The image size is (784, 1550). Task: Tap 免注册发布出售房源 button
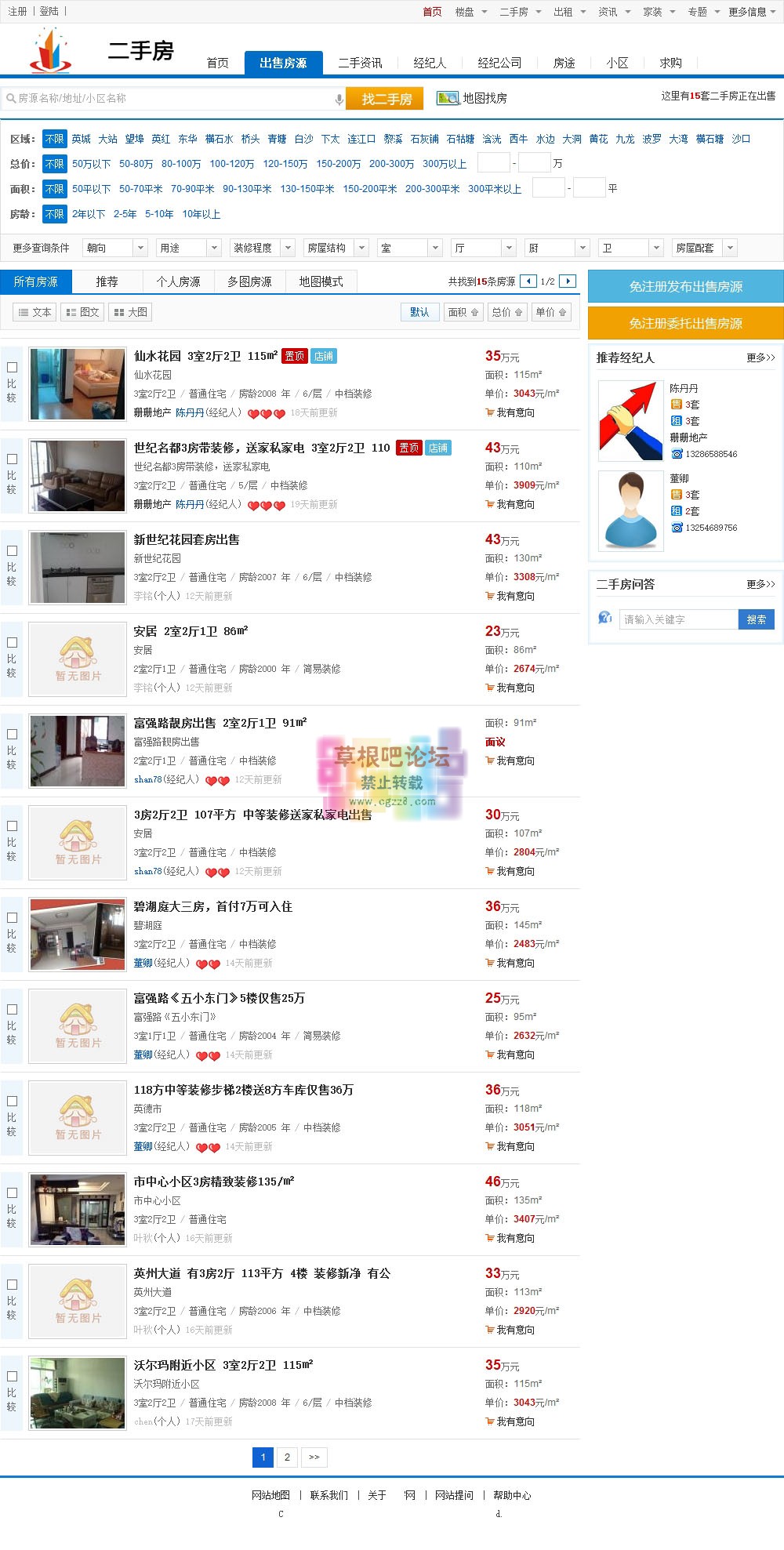point(685,286)
